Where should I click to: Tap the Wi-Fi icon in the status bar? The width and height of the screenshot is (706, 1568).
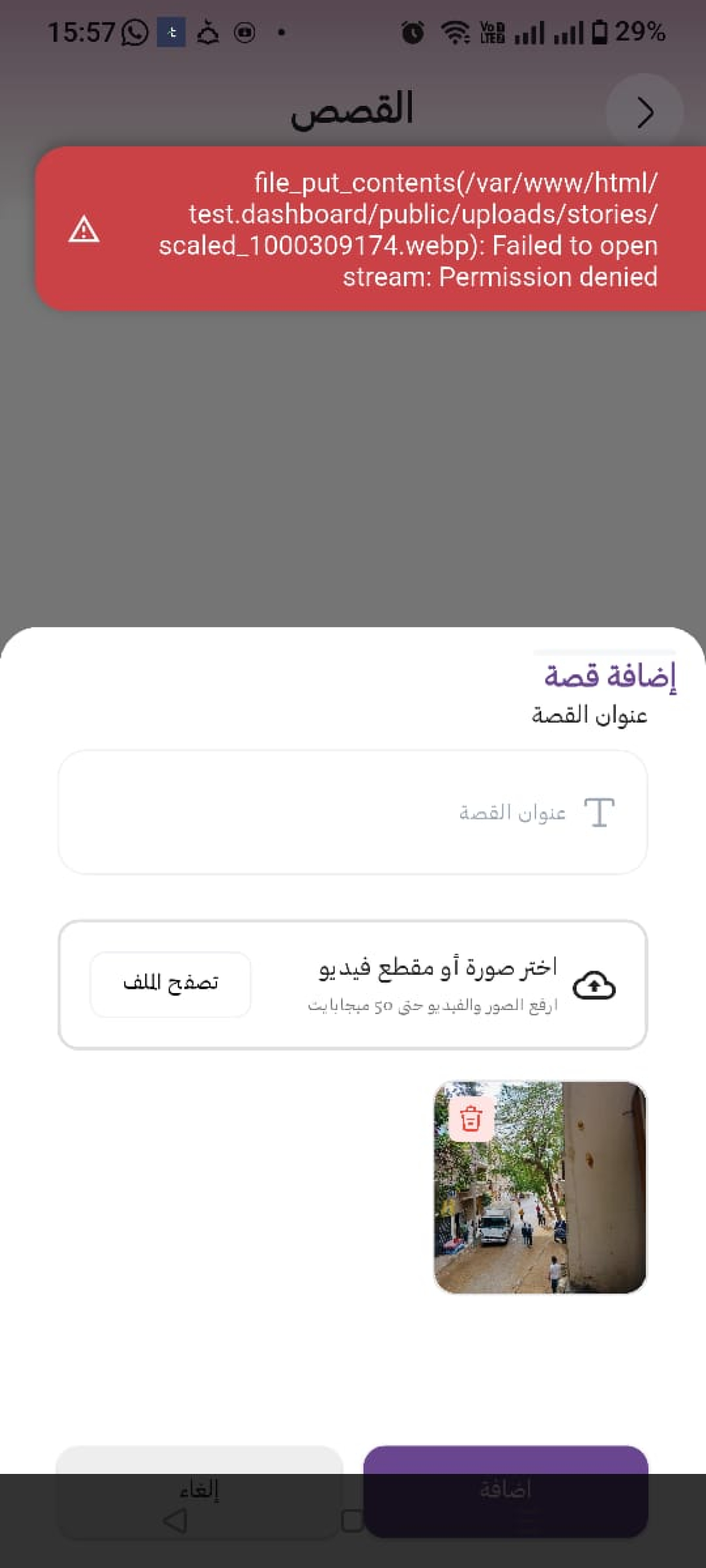point(455,32)
